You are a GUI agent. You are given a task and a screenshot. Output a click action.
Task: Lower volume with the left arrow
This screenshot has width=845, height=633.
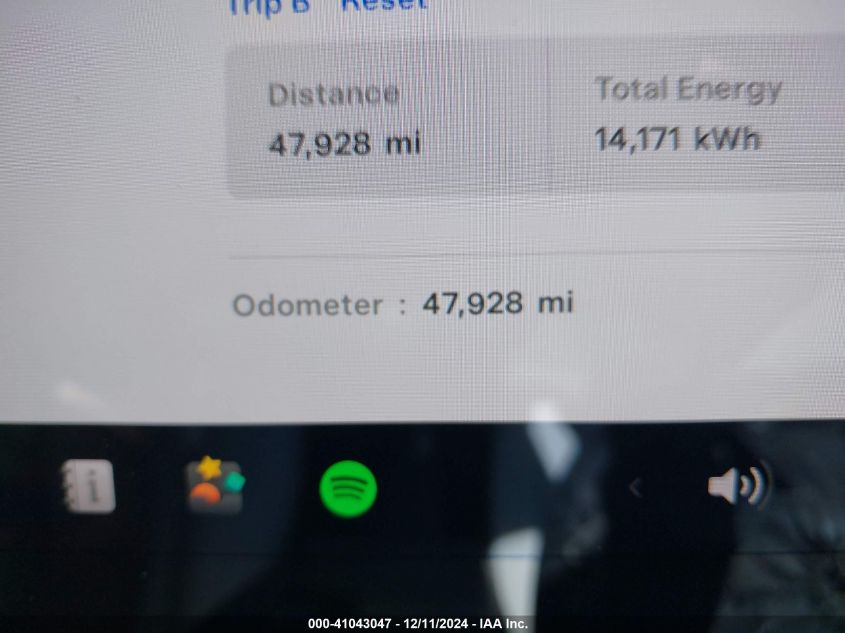click(634, 488)
